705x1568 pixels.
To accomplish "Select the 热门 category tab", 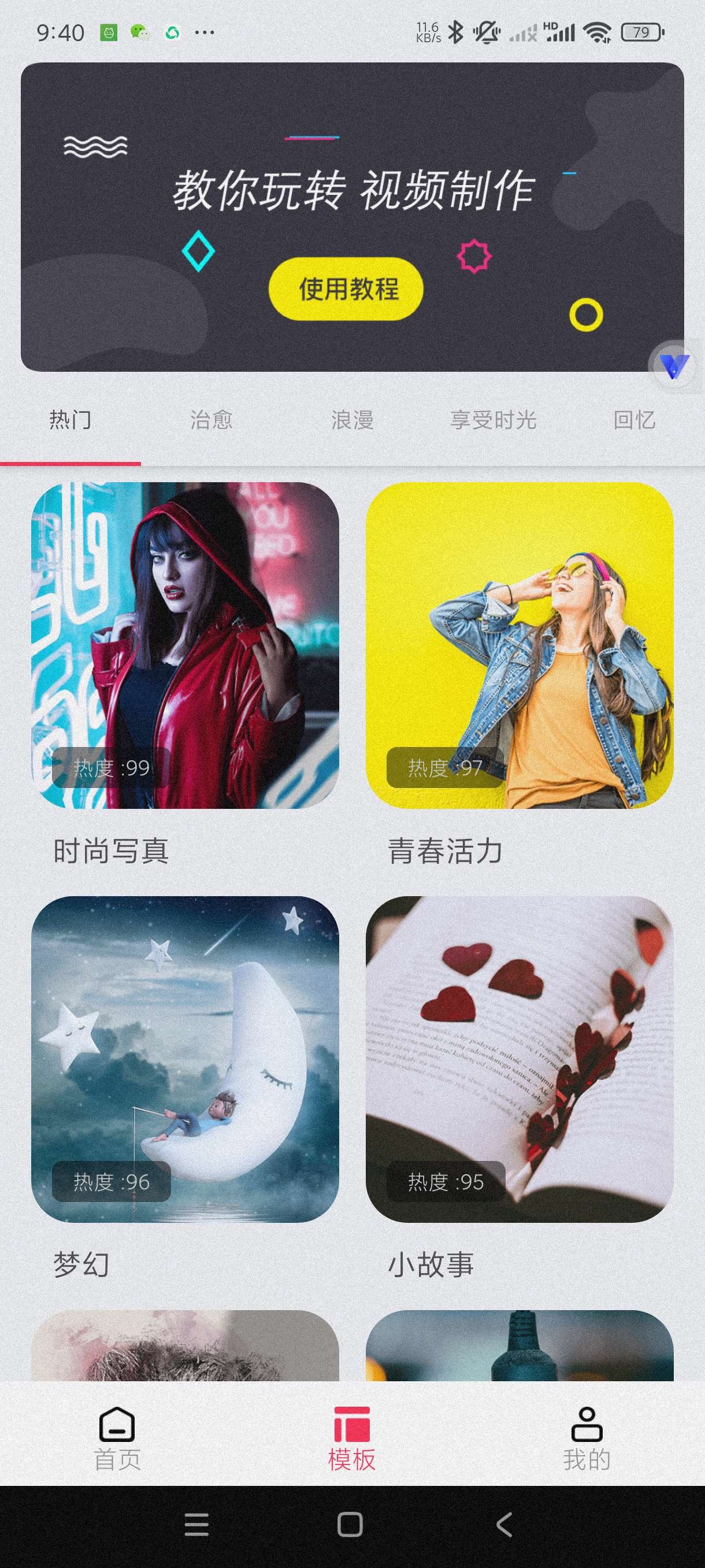I will [70, 420].
